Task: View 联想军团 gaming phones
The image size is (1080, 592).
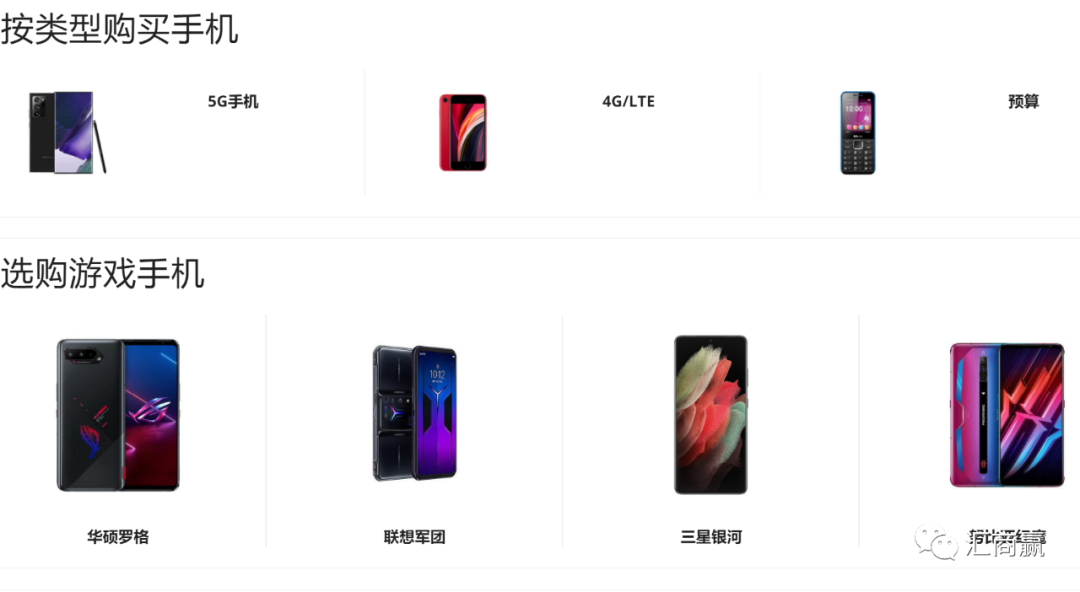Action: point(414,416)
